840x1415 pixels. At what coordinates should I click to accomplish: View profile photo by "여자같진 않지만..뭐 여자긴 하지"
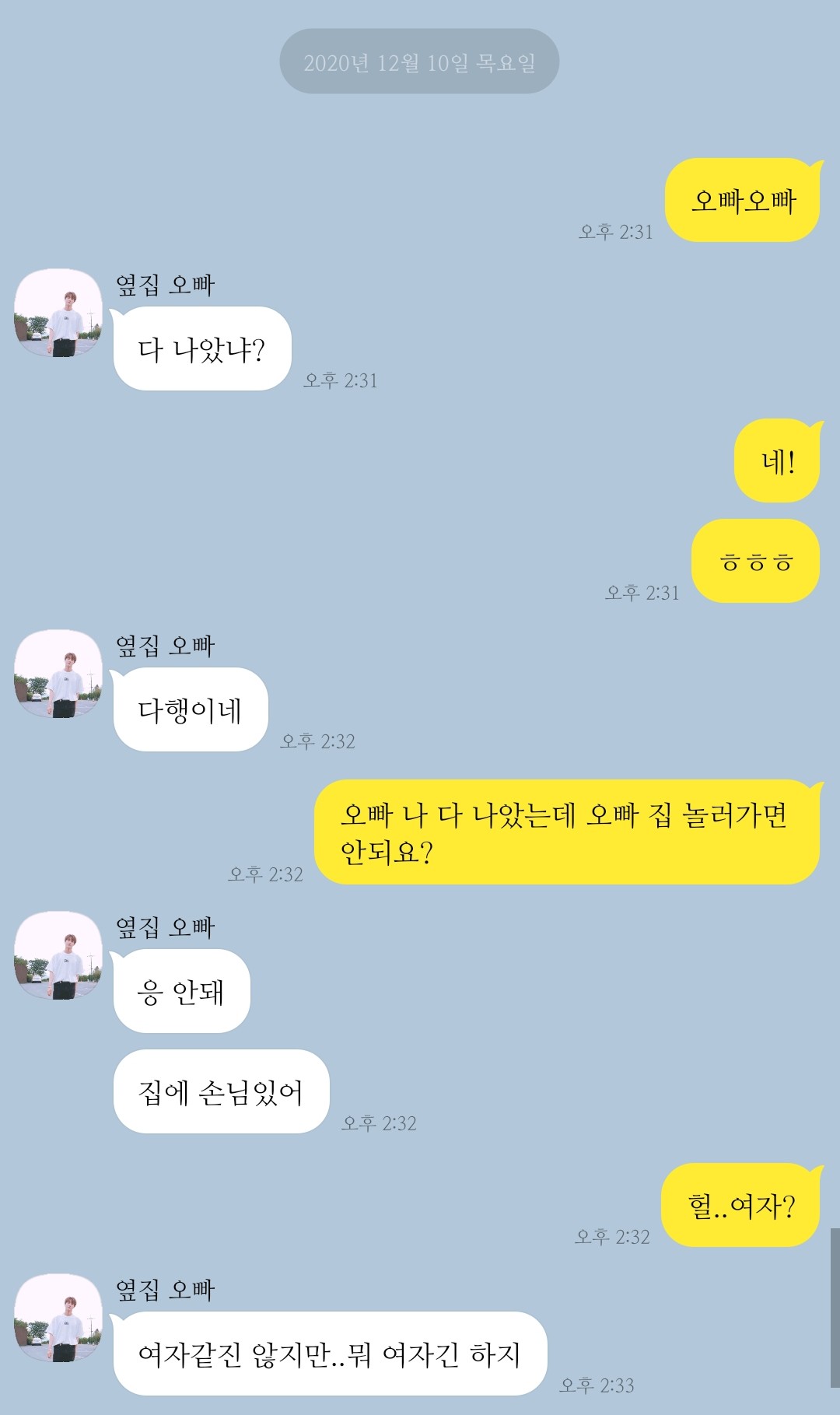point(58,1318)
